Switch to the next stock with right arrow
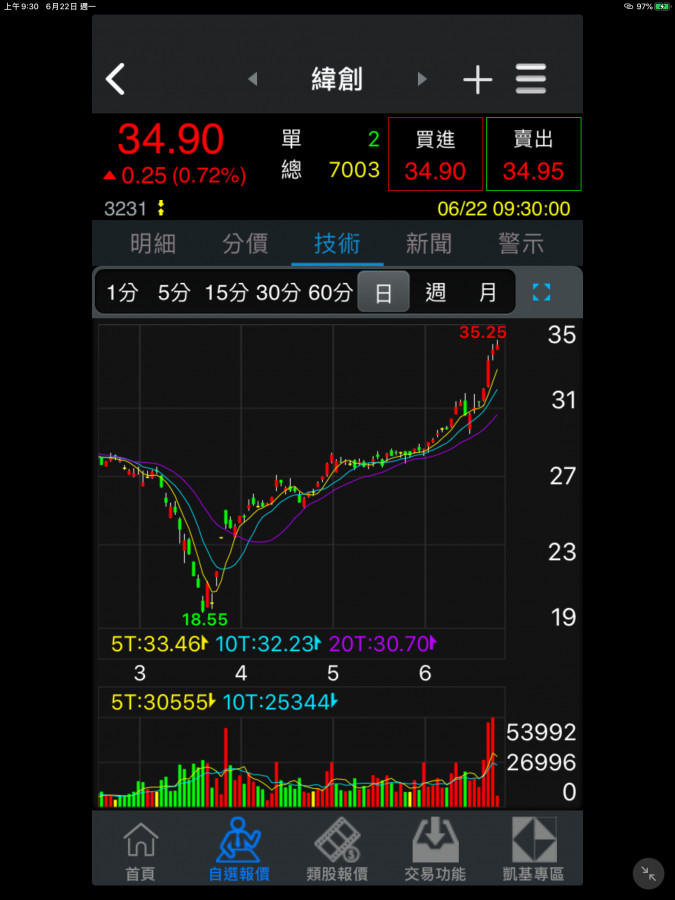The width and height of the screenshot is (675, 900). [422, 79]
